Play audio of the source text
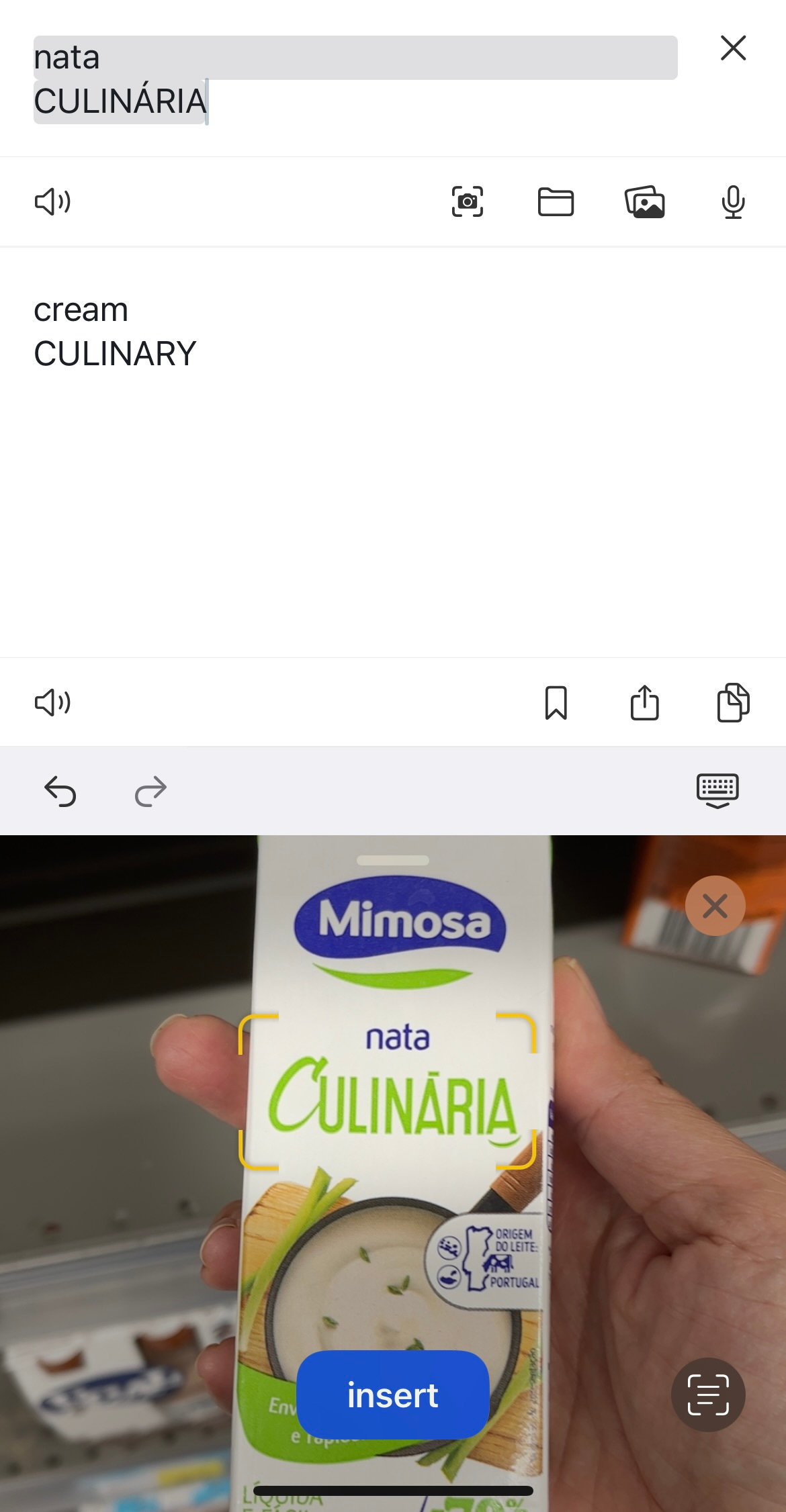The image size is (786, 1512). click(52, 201)
